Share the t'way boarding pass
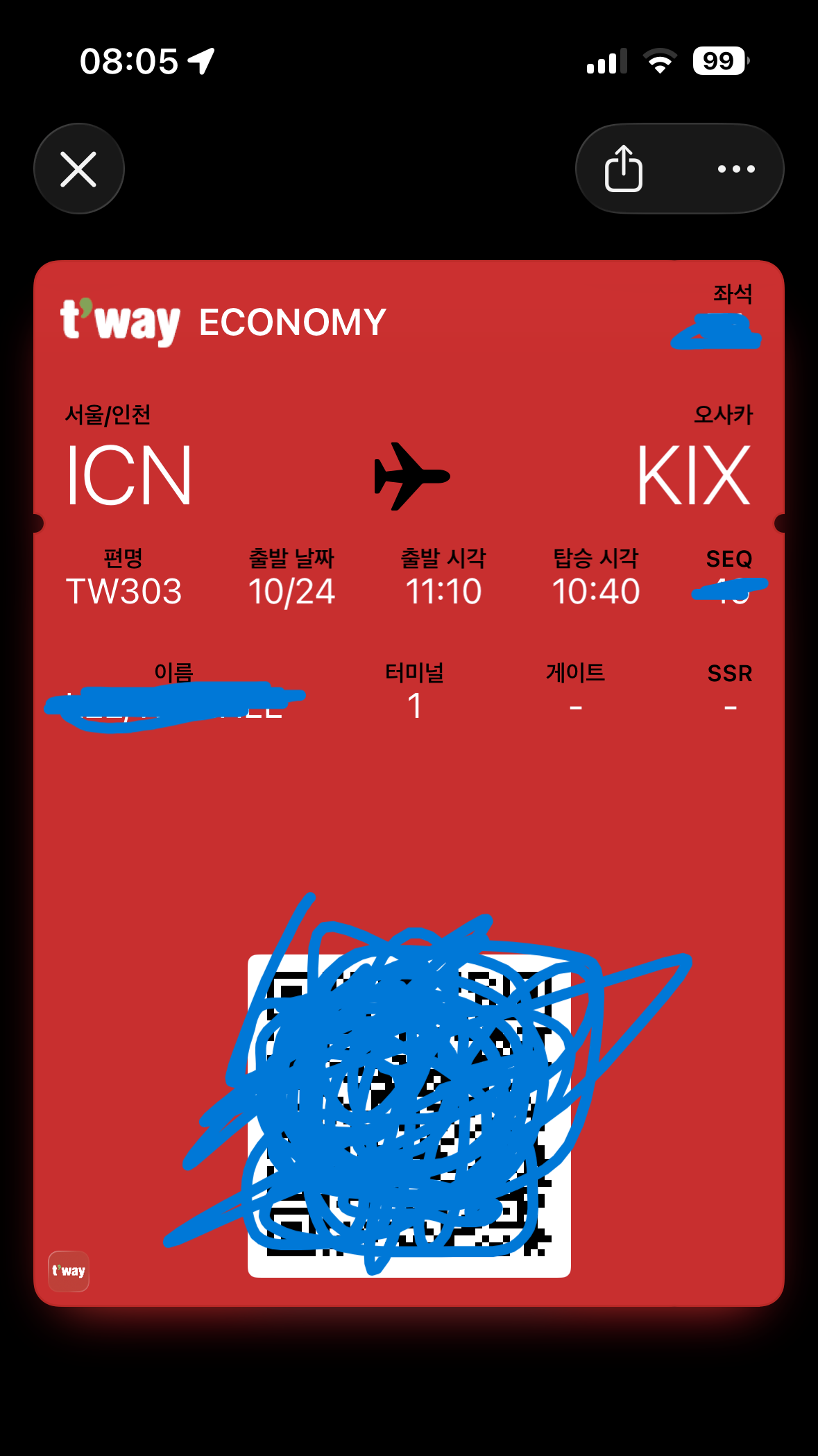 point(623,169)
